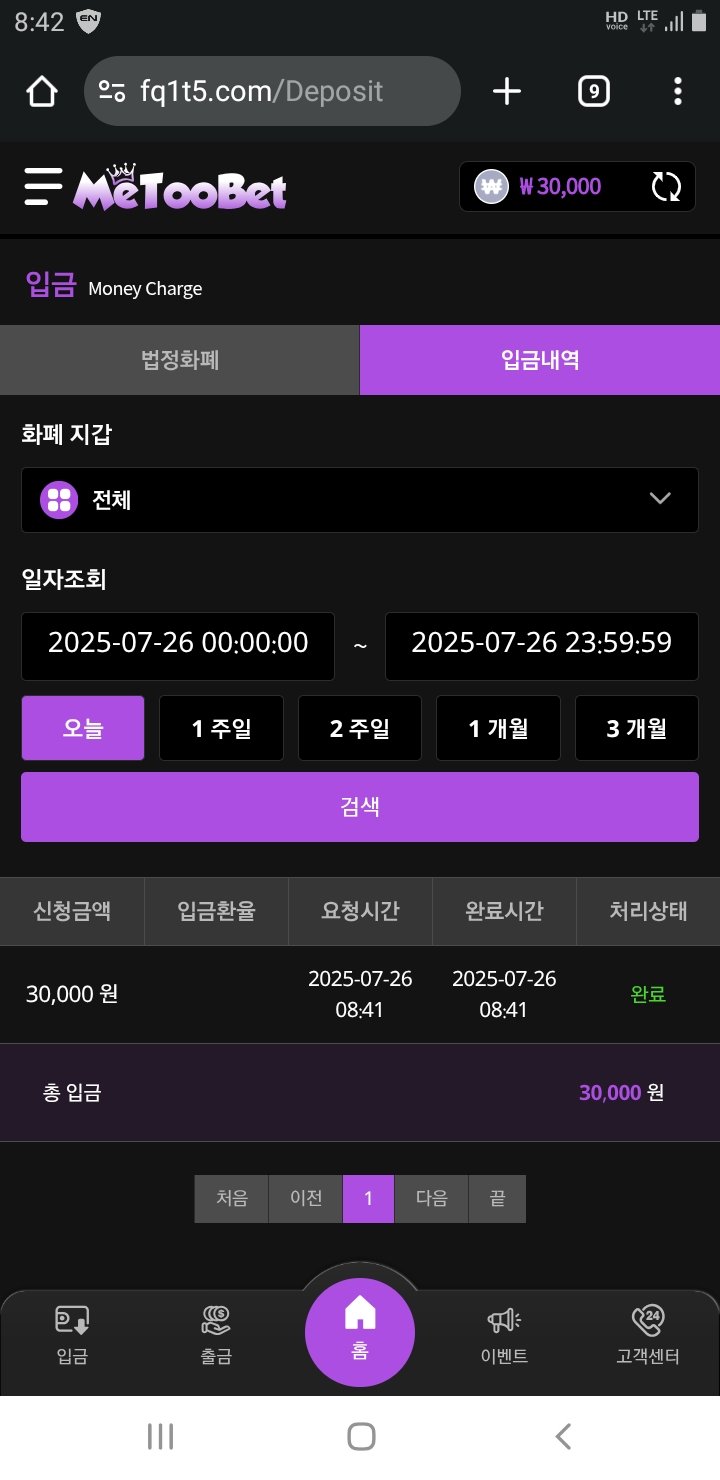Choose the 1 개월 period filter
This screenshot has height=1480, width=720.
click(x=498, y=728)
